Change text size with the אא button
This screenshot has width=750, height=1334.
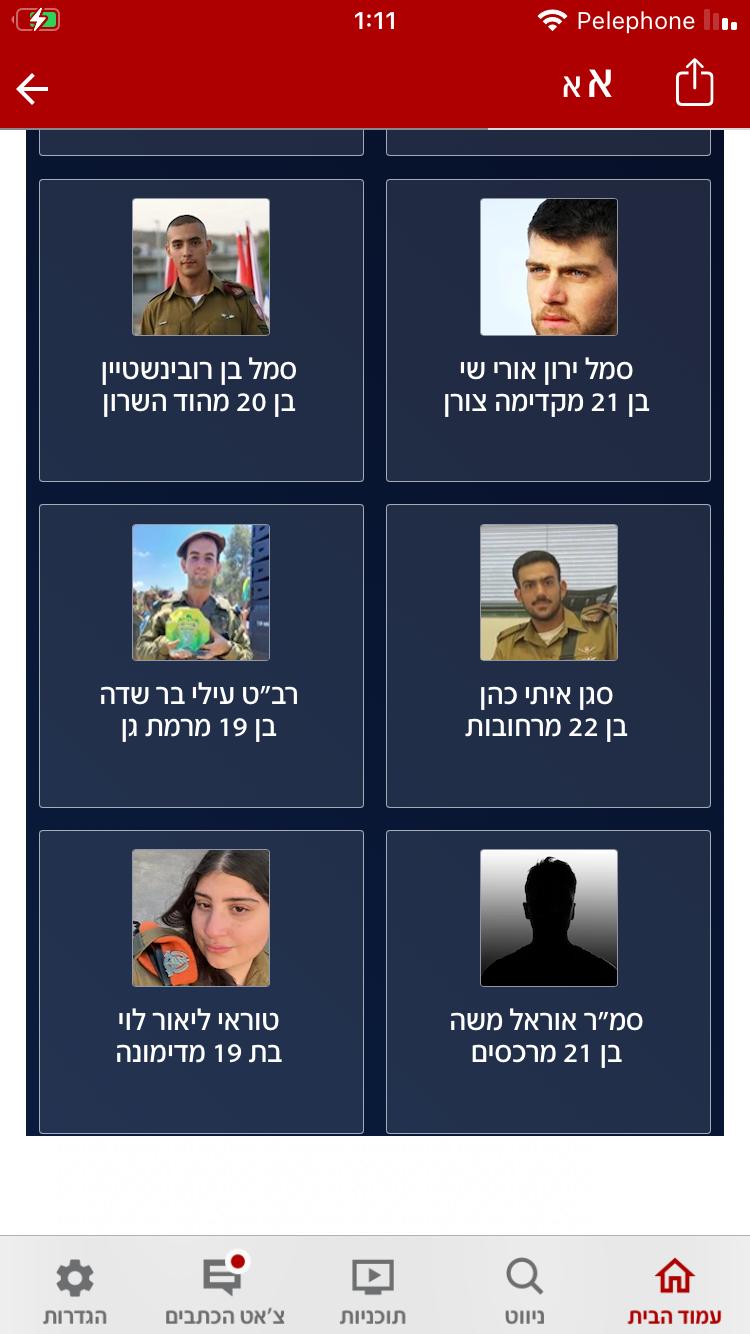(587, 85)
